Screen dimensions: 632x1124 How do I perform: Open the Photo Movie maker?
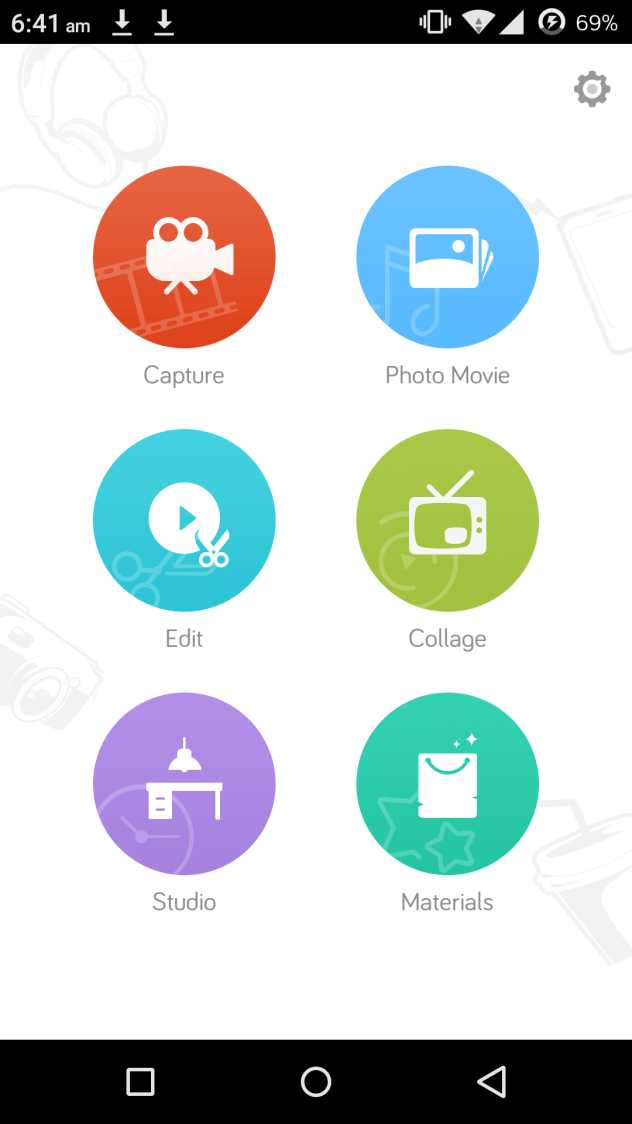coord(447,257)
